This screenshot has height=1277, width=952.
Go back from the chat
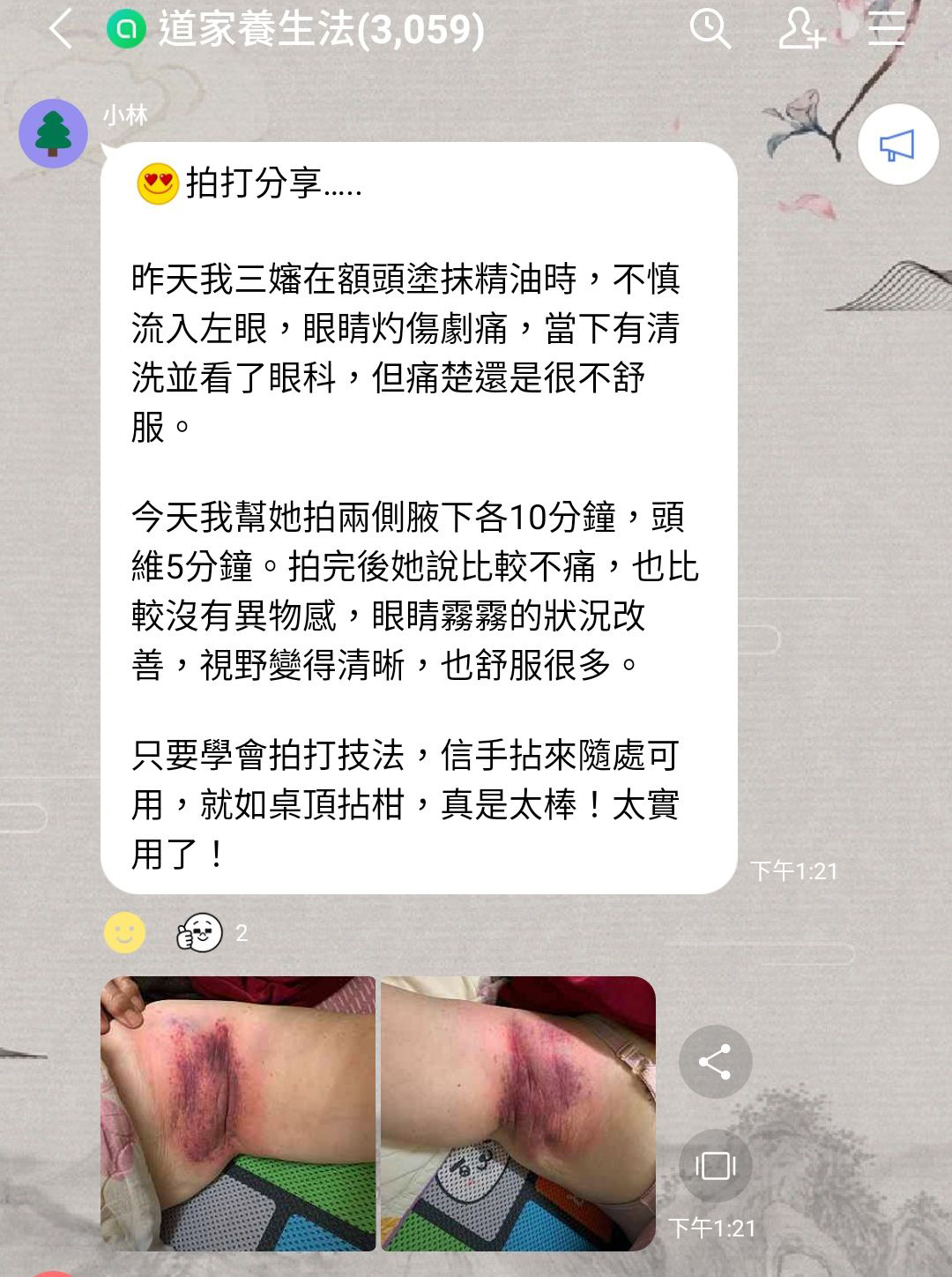click(x=60, y=29)
